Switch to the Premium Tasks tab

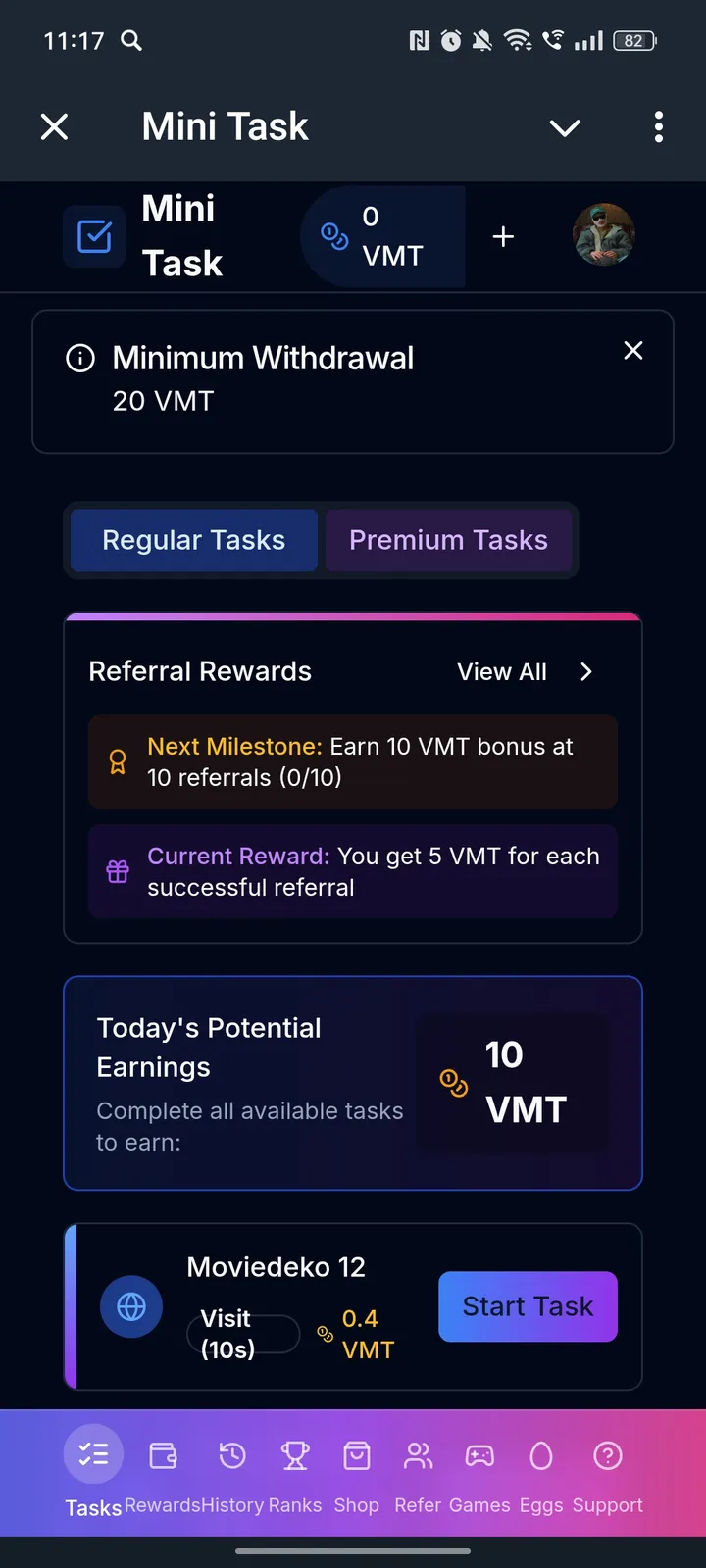[448, 540]
